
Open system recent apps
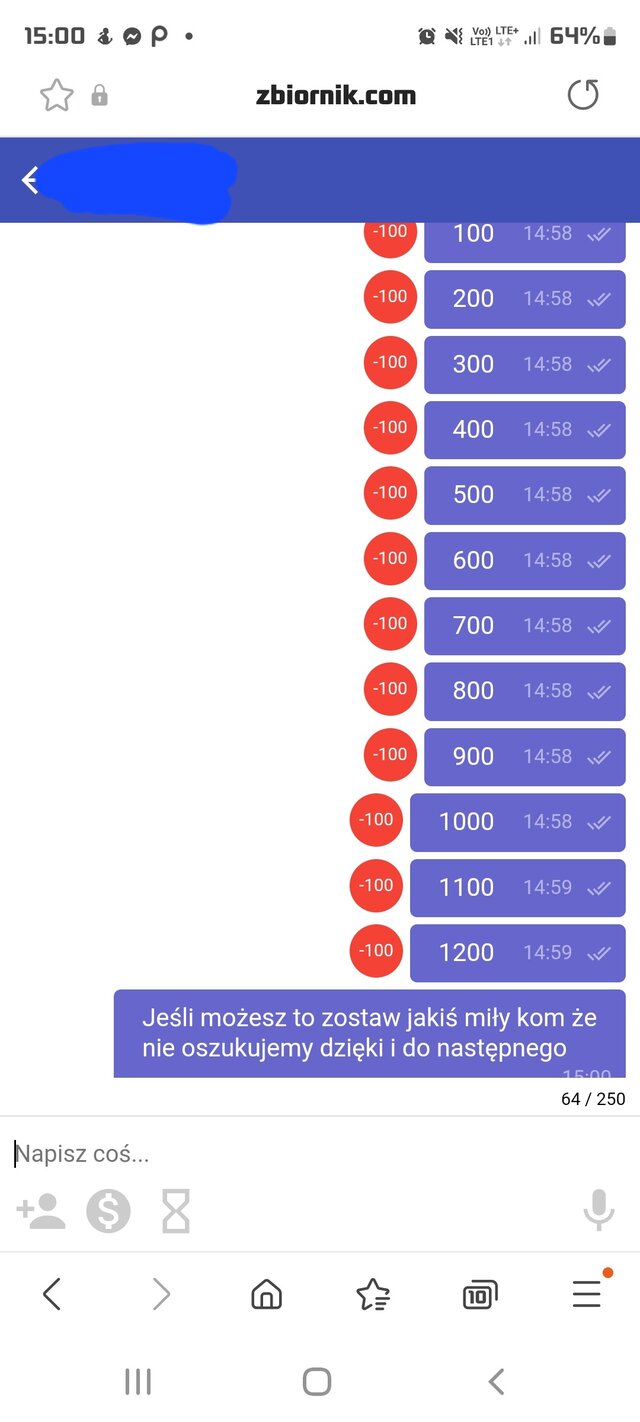[138, 1382]
